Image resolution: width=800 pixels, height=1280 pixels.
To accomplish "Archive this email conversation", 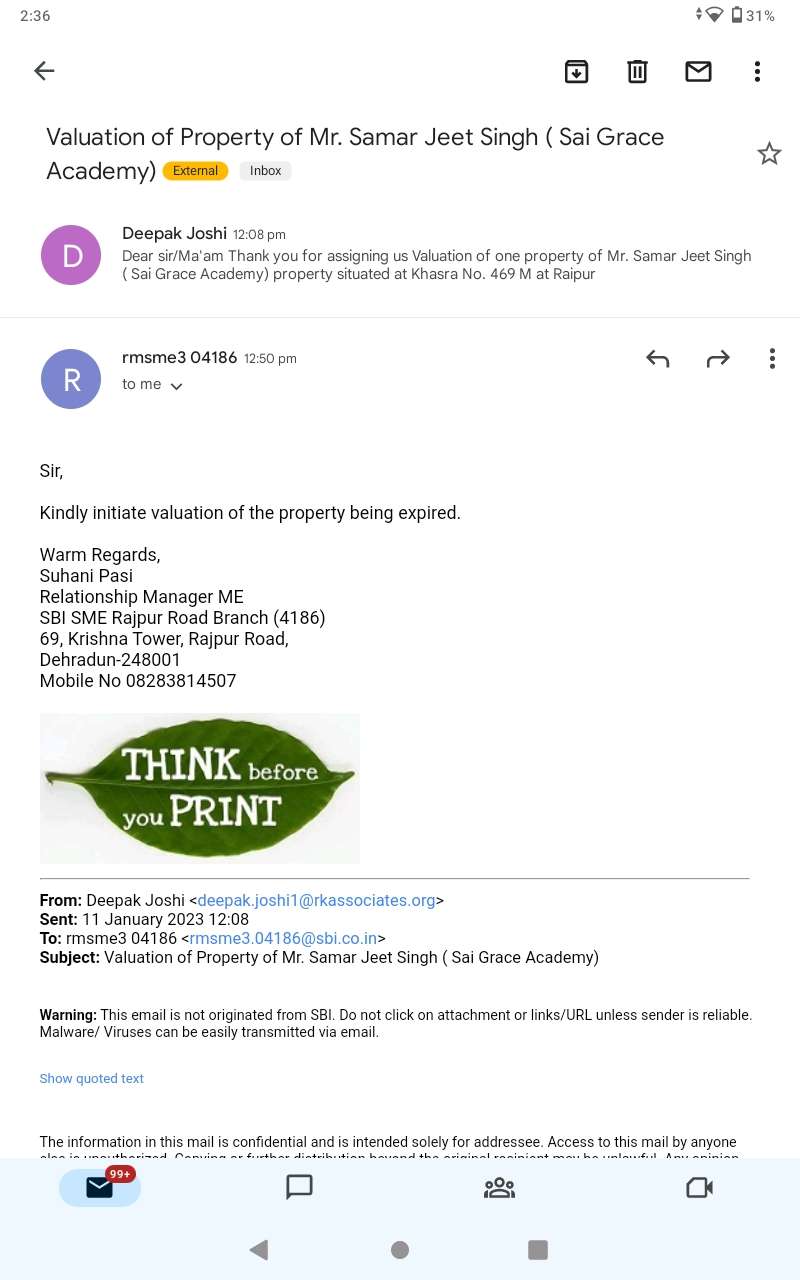I will (577, 71).
